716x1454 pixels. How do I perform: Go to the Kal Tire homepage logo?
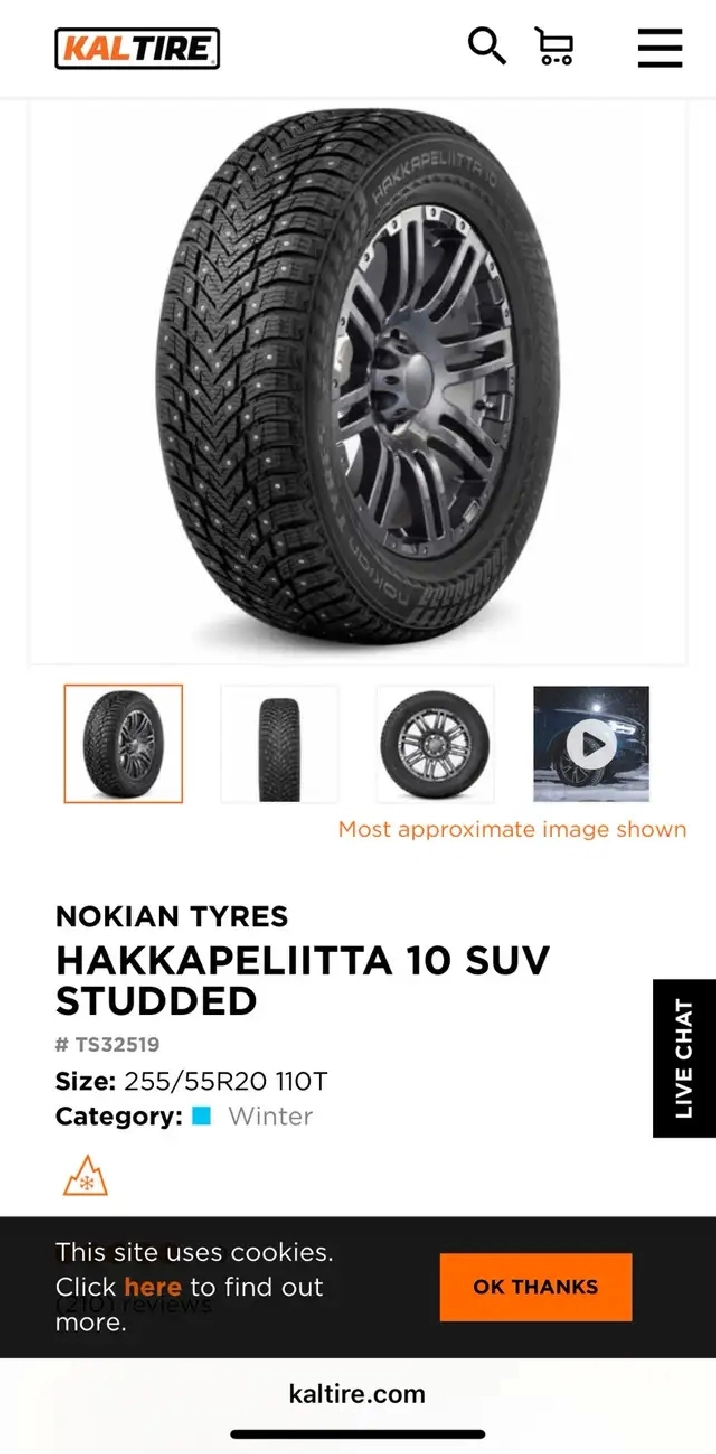[x=137, y=48]
